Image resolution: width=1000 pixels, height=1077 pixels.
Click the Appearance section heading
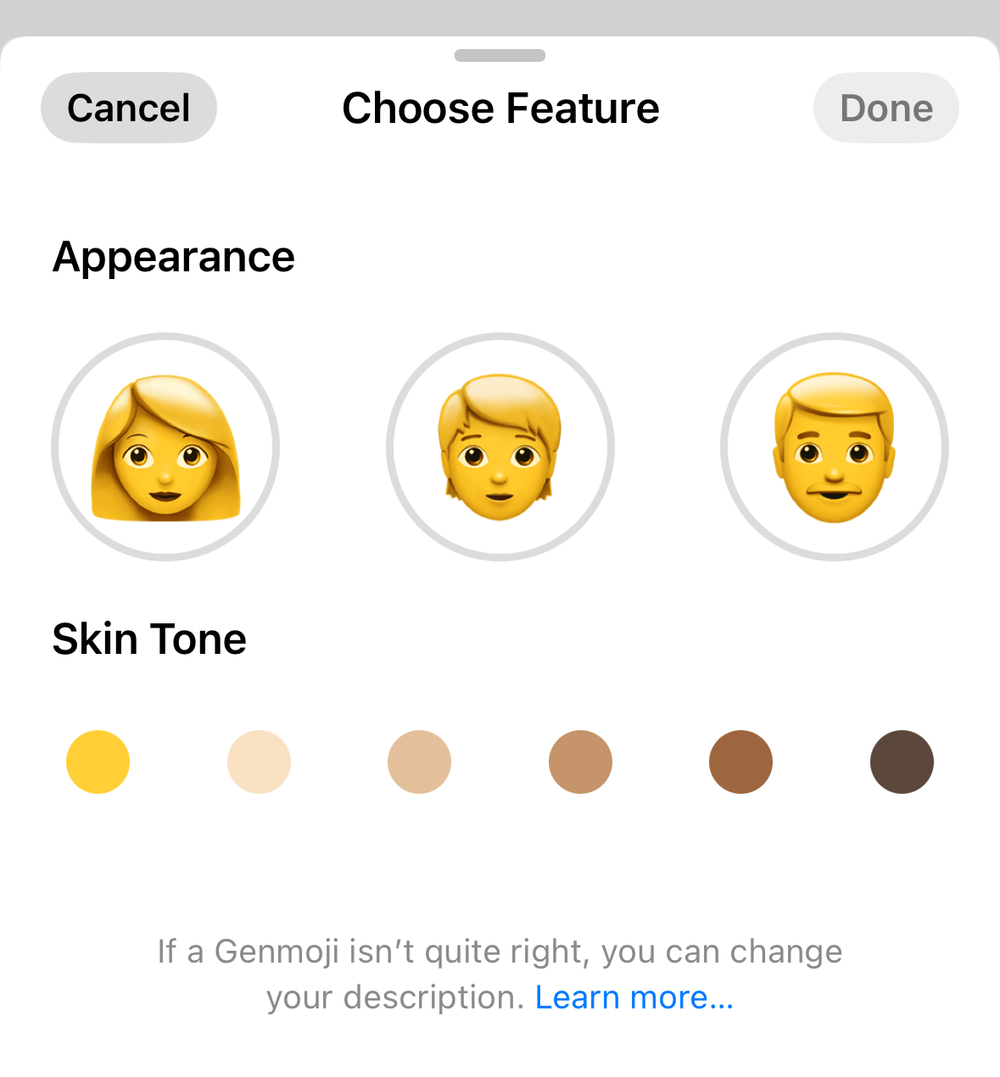[x=173, y=257]
